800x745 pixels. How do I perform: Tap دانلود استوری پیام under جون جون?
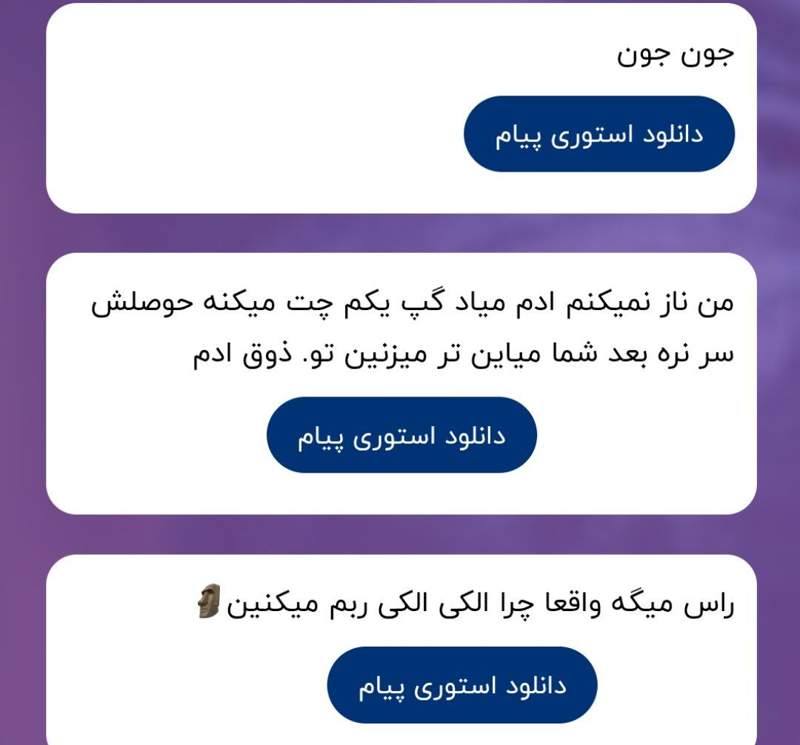599,134
